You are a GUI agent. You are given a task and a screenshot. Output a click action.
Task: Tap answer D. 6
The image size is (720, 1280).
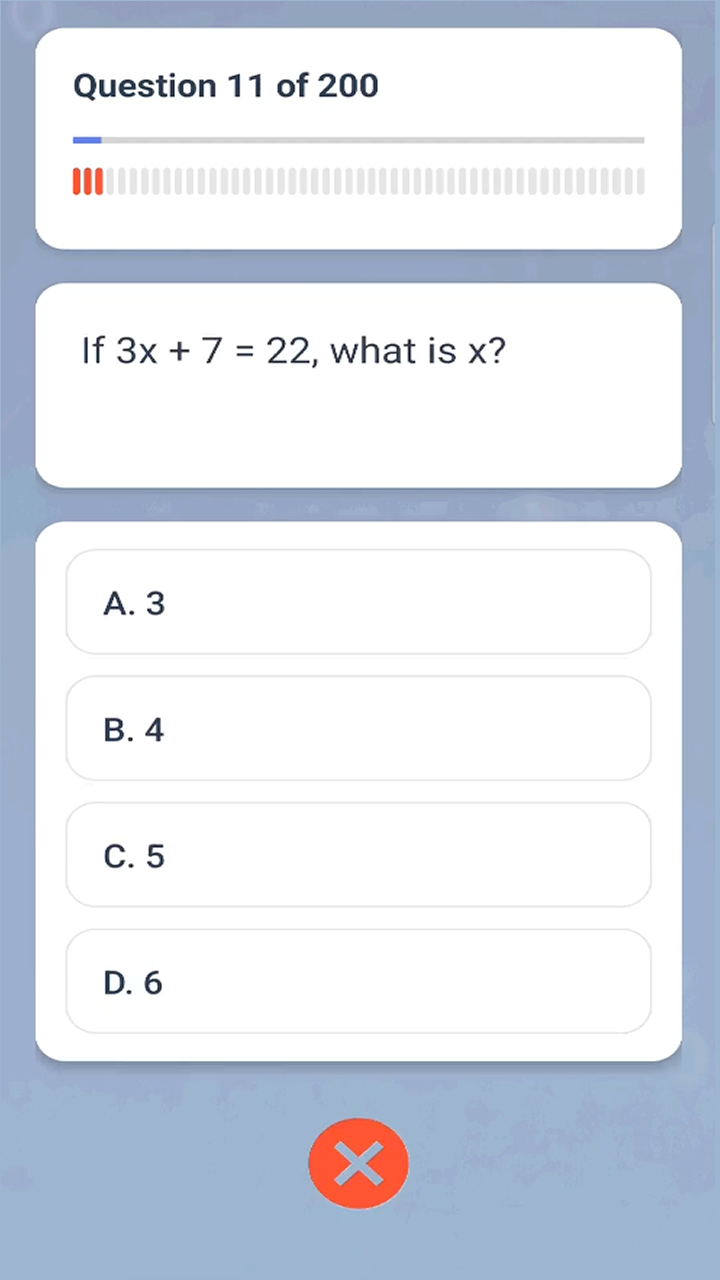[358, 982]
